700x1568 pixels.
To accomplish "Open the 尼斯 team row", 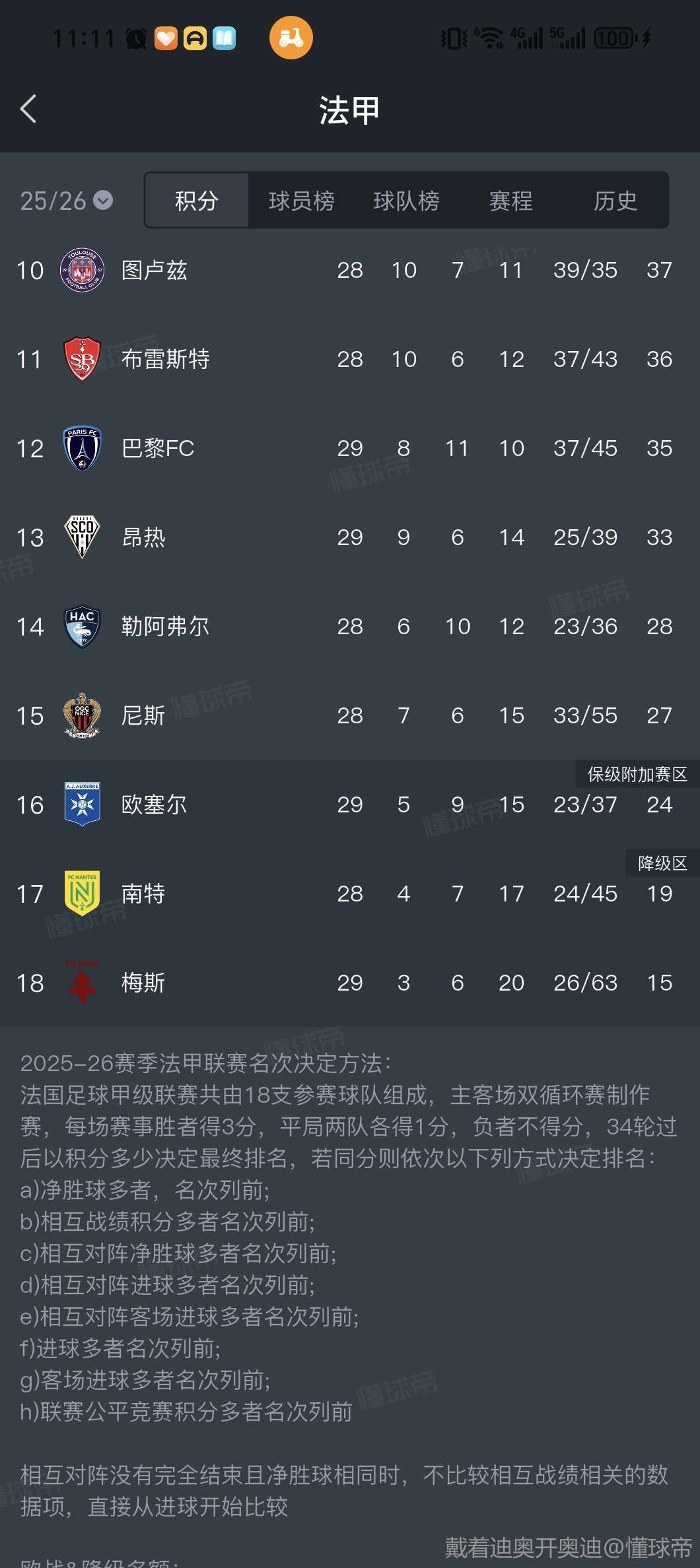I will 143,715.
